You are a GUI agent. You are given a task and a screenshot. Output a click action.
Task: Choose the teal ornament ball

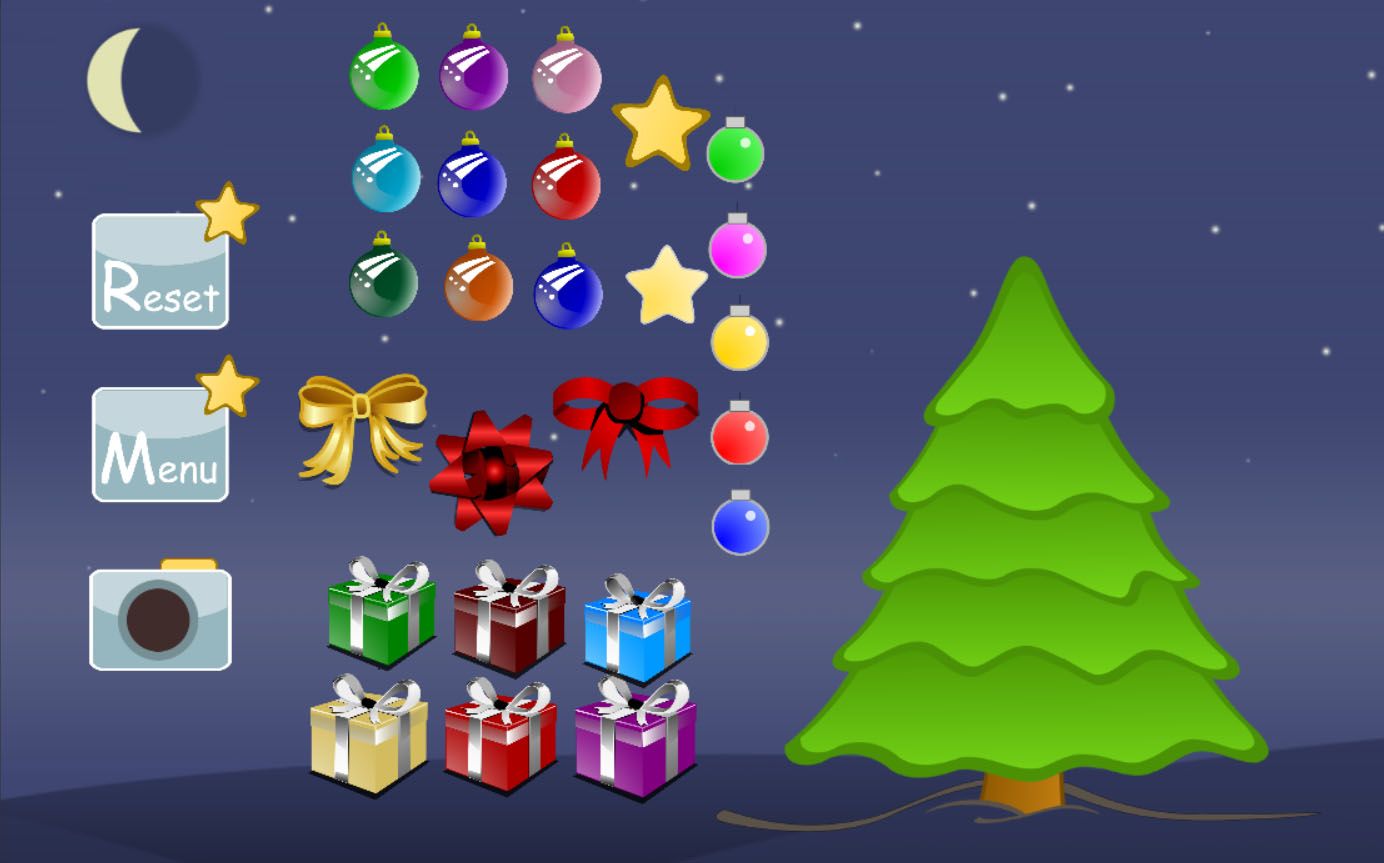(x=385, y=177)
